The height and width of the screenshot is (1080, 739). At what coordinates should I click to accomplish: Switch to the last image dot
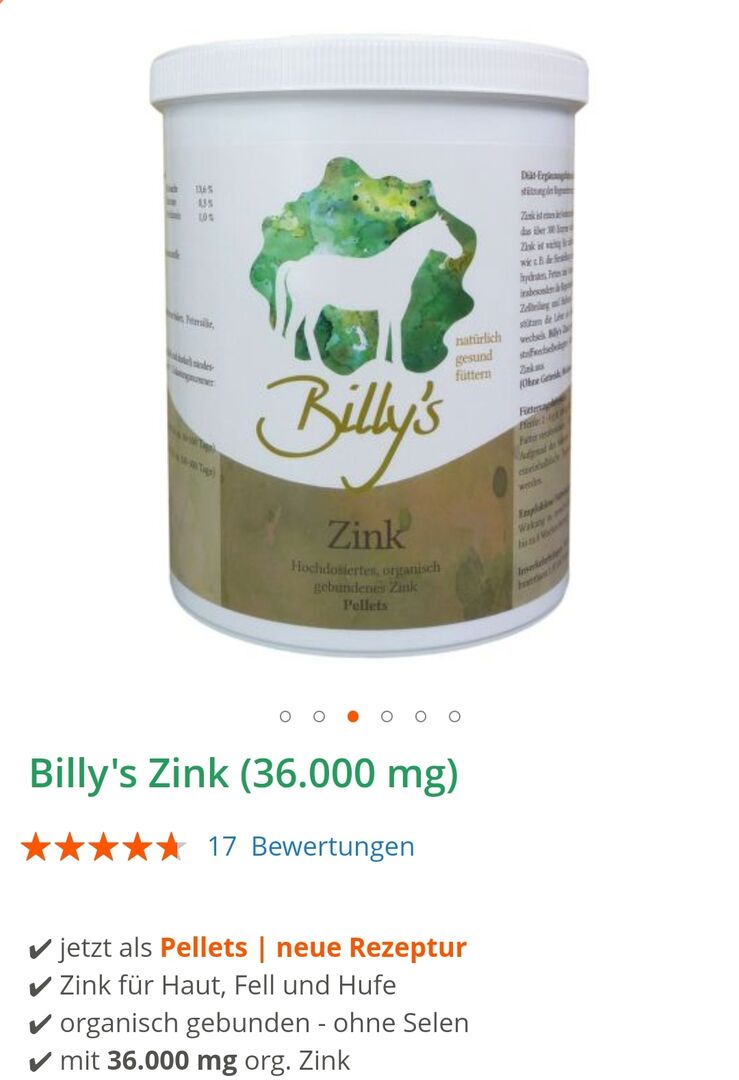pyautogui.click(x=455, y=716)
